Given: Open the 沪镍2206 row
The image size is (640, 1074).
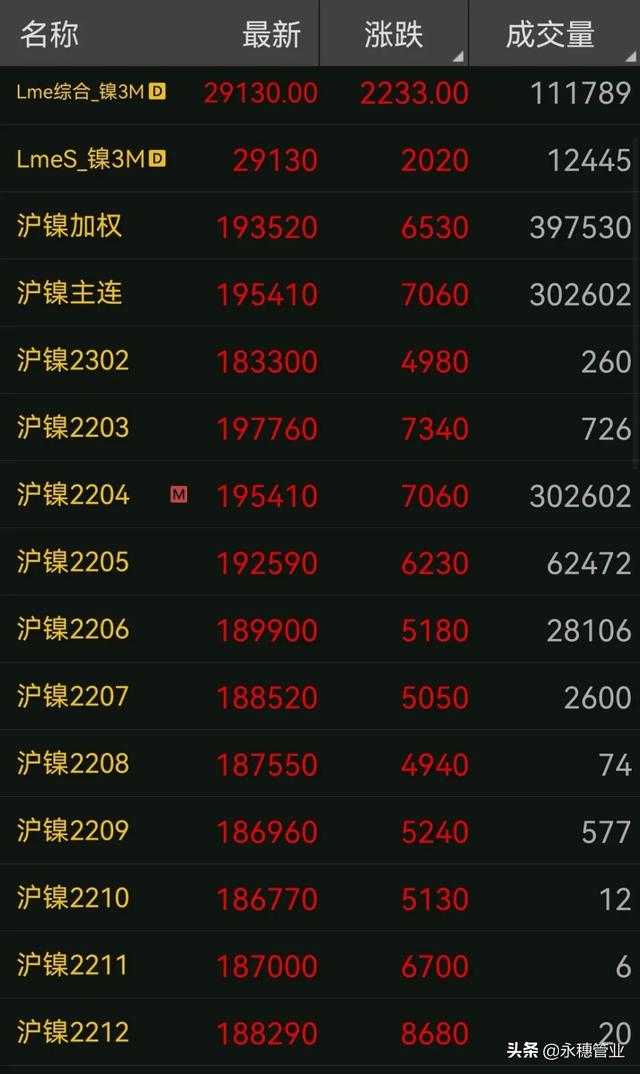Looking at the screenshot, I should click(73, 629).
